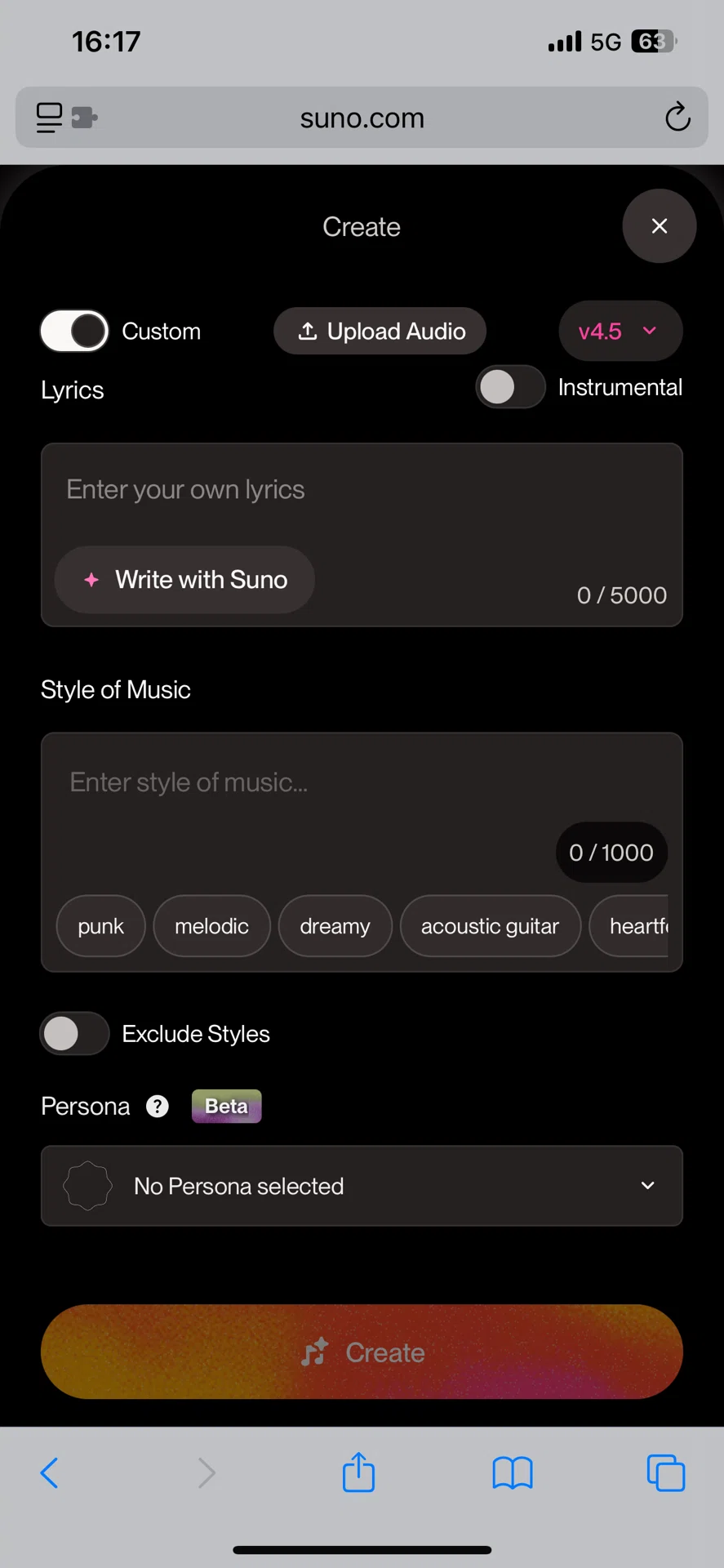Open the v4.5 model version dropdown

point(620,331)
